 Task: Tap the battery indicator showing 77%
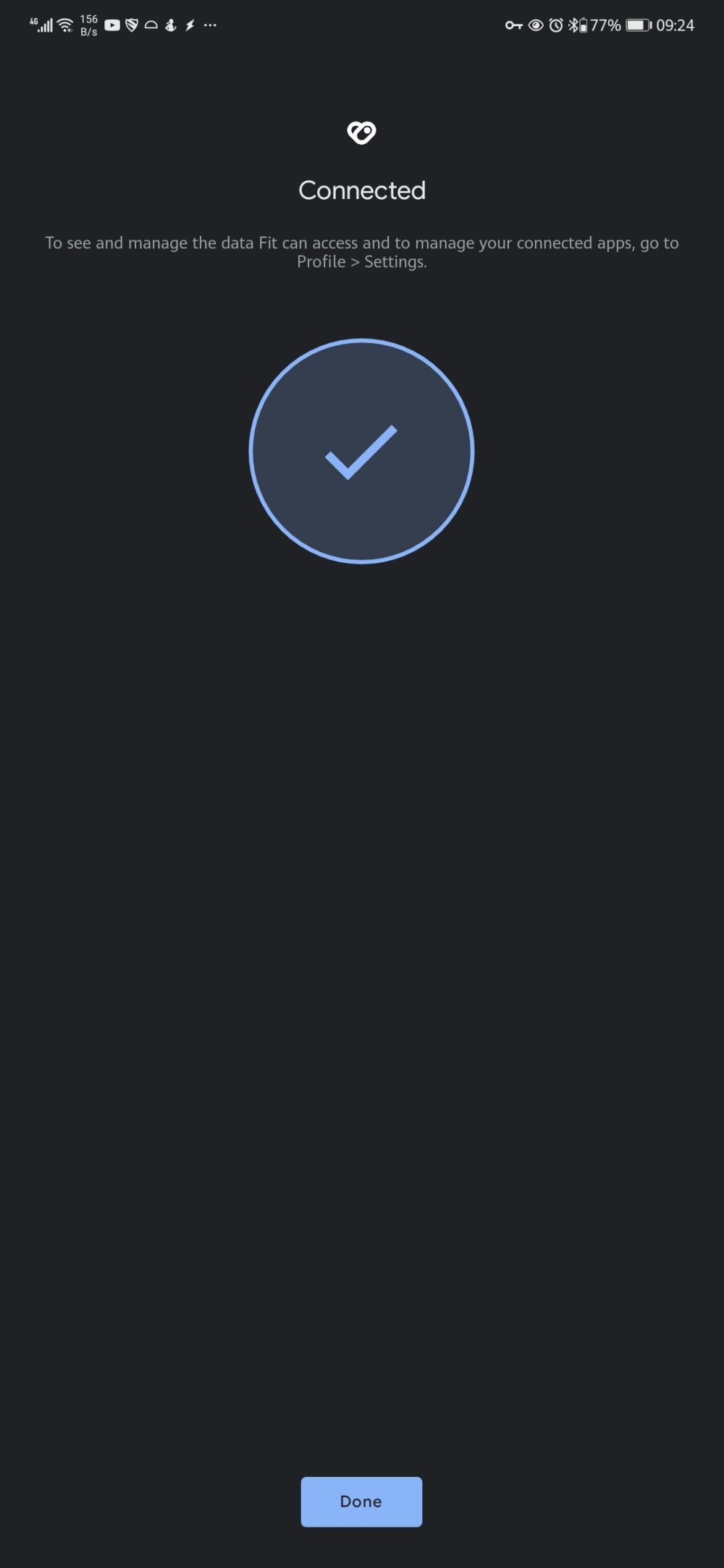click(636, 25)
